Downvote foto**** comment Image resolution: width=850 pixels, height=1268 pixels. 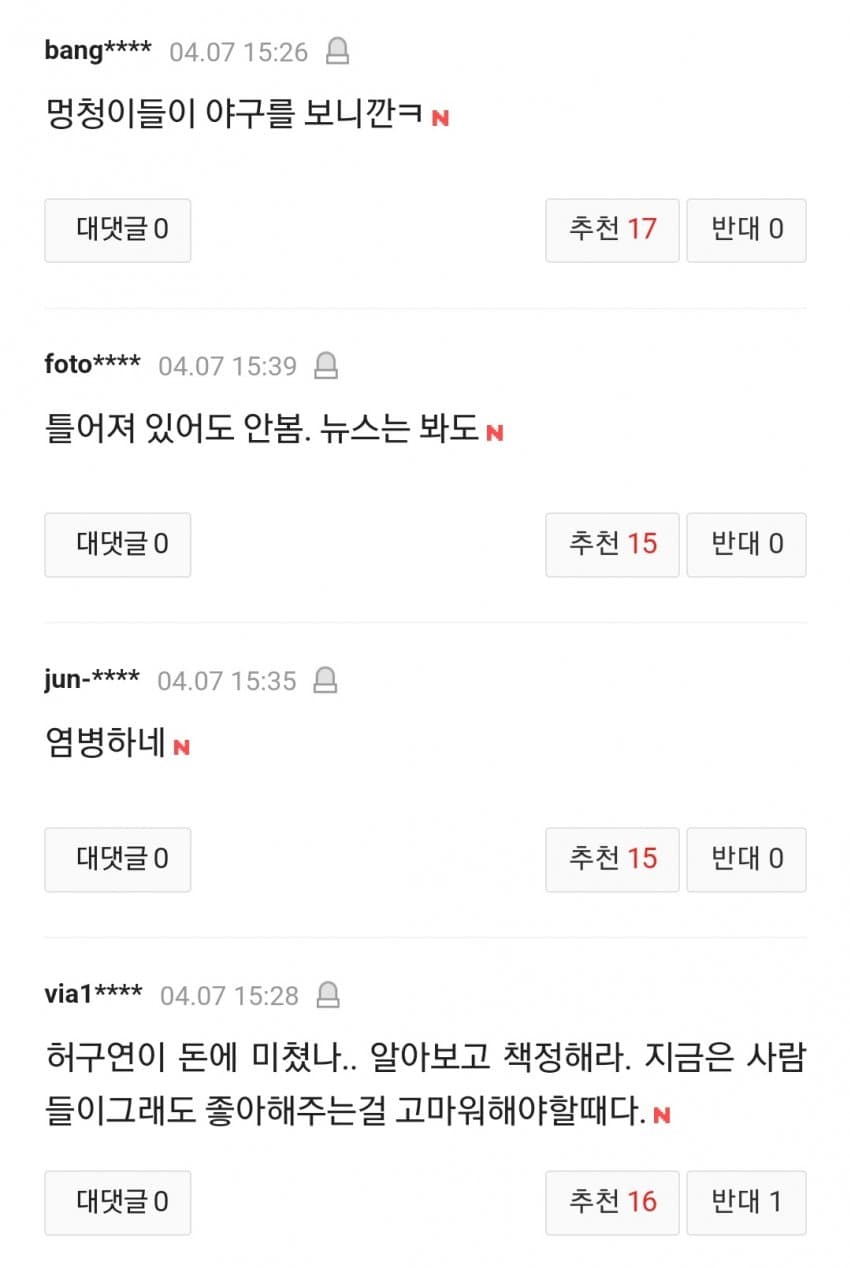(x=746, y=544)
